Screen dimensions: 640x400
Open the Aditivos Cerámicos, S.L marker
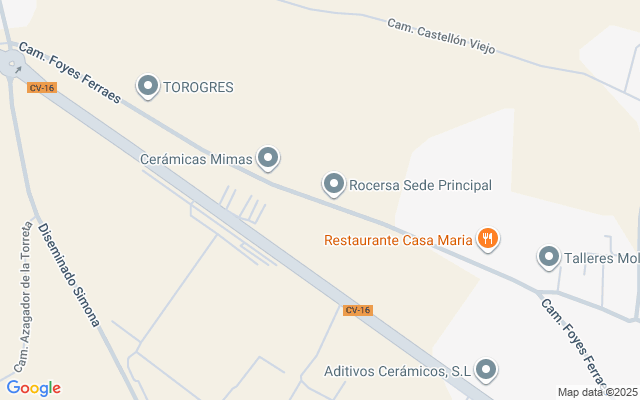pyautogui.click(x=486, y=371)
